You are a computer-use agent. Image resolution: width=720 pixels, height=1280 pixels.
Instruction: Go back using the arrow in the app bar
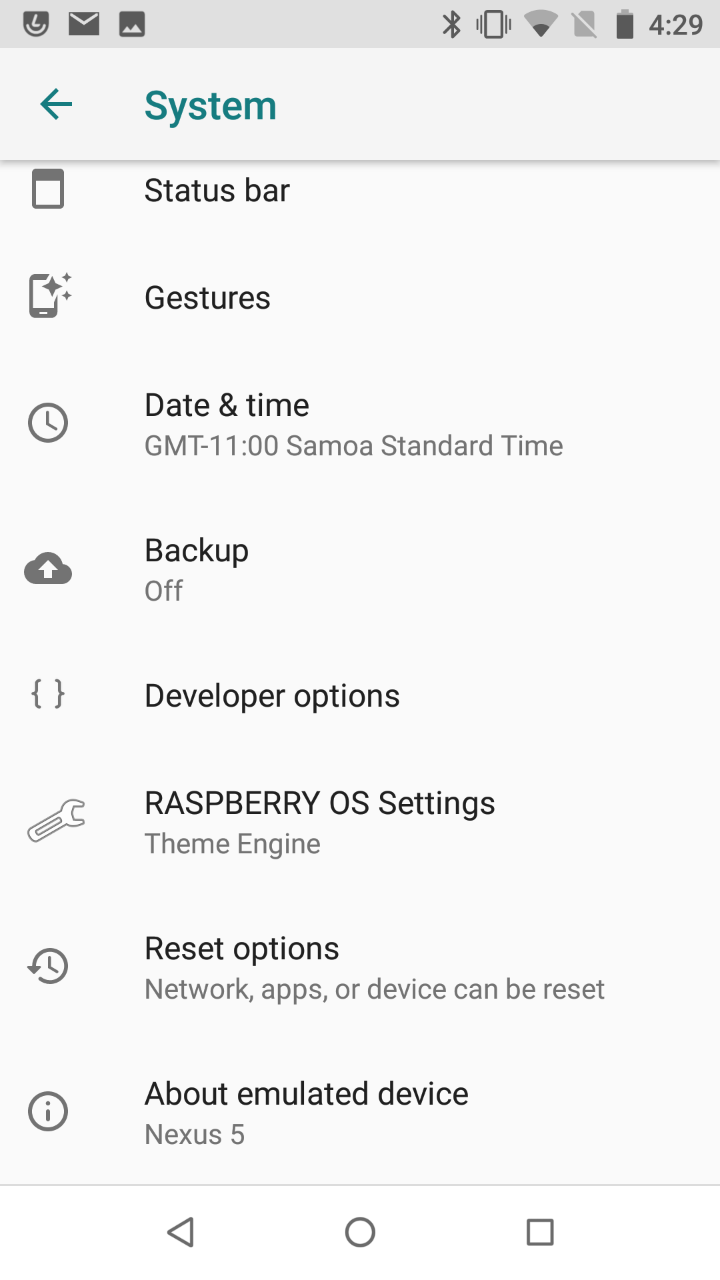click(56, 105)
